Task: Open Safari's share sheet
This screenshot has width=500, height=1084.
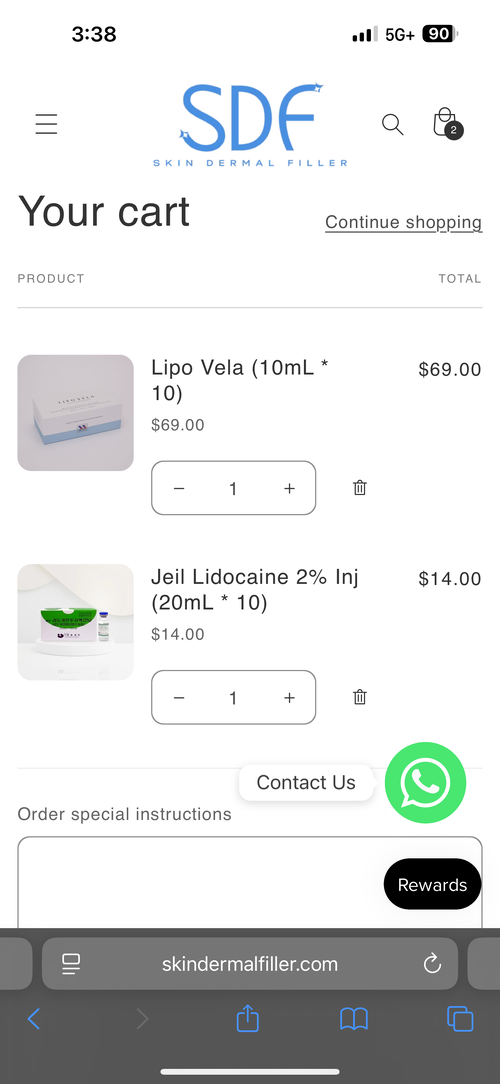Action: tap(248, 1018)
